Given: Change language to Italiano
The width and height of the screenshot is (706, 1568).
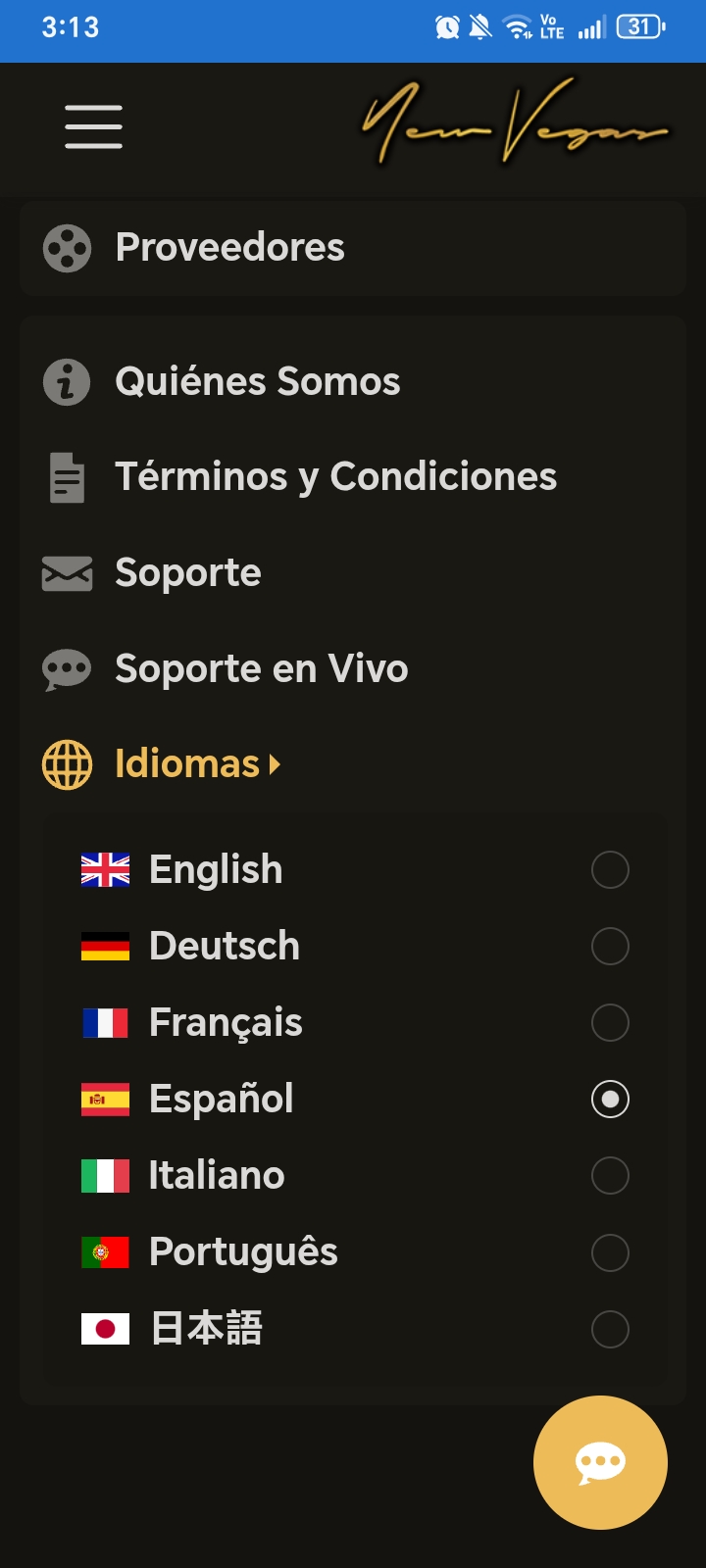Looking at the screenshot, I should click(609, 1176).
